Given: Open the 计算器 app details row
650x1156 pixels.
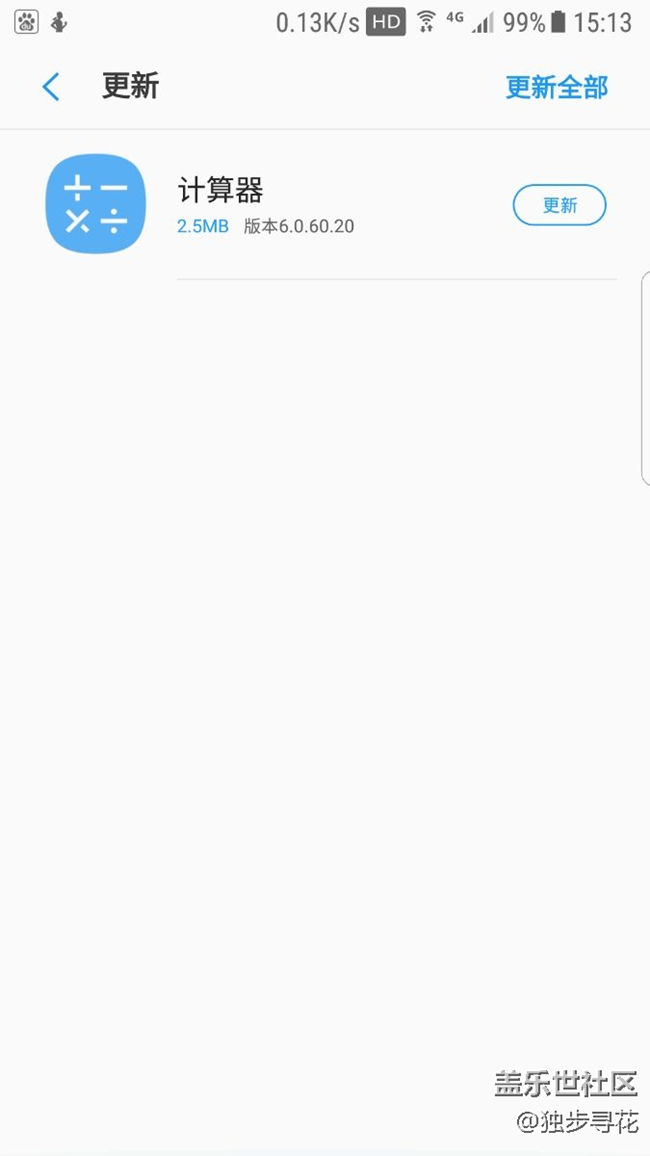Looking at the screenshot, I should pos(325,205).
